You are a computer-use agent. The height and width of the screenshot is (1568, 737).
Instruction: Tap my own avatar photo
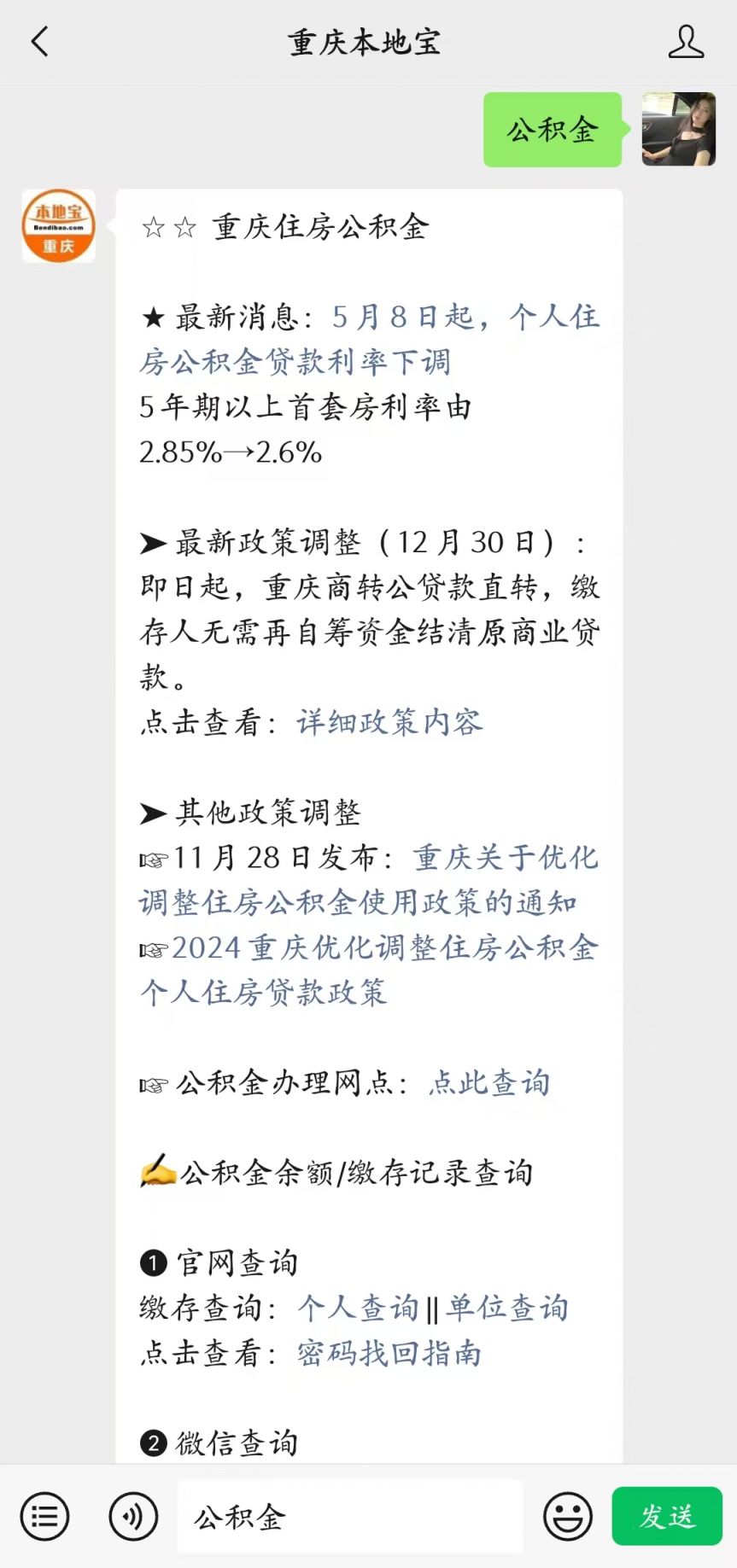click(679, 129)
